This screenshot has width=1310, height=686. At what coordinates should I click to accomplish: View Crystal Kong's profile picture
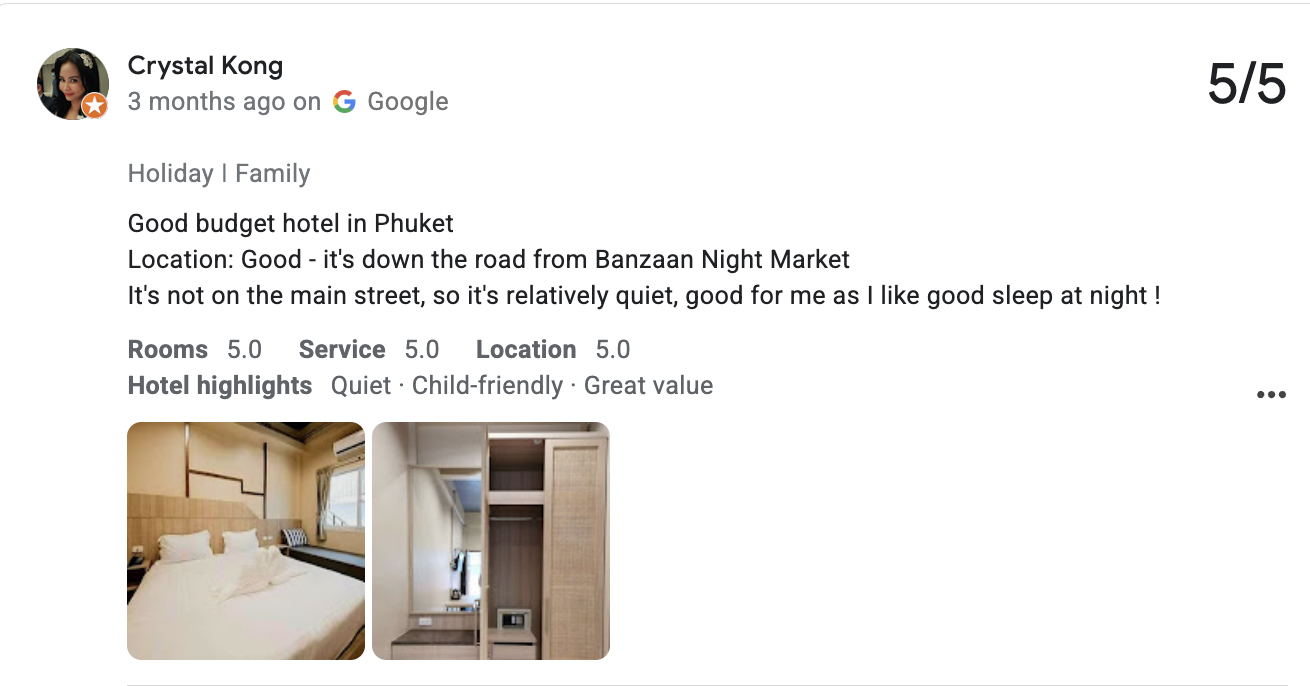[73, 84]
